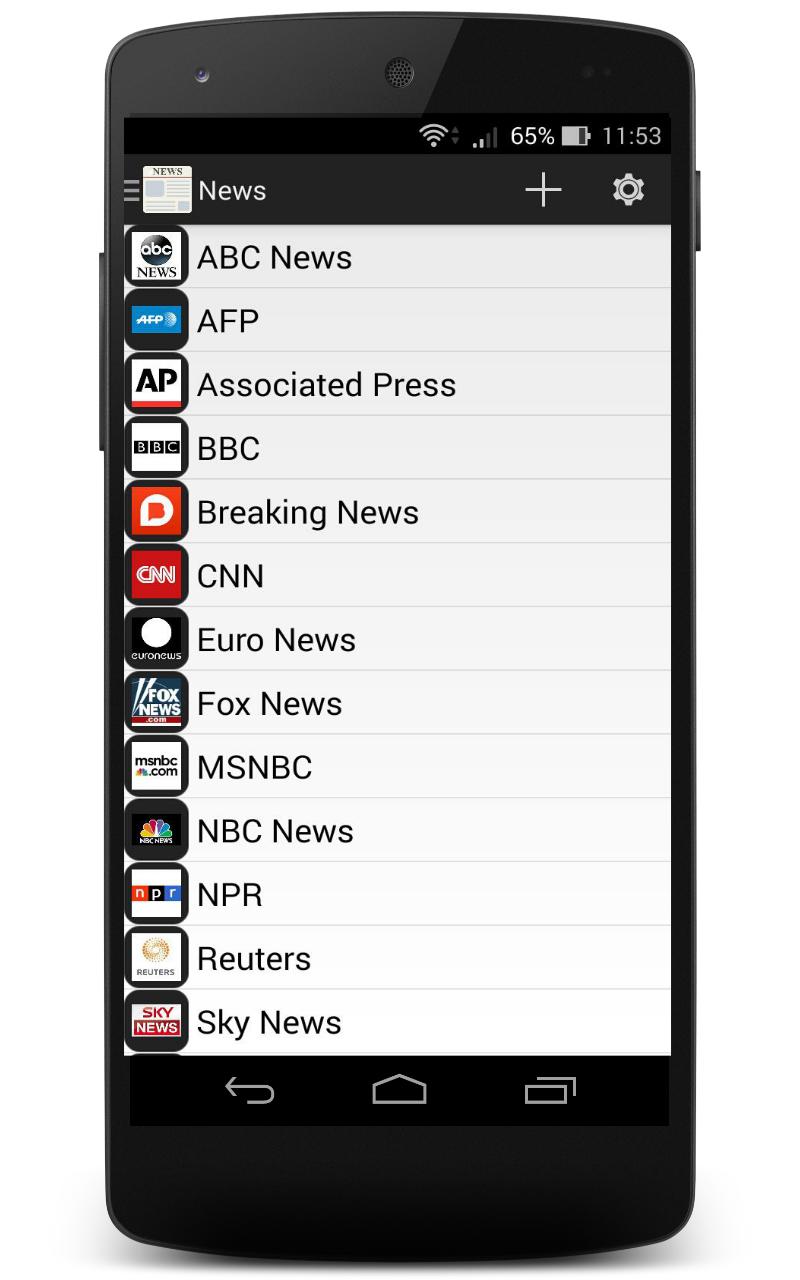The height and width of the screenshot is (1280, 800).
Task: Select the Fox News logo icon
Action: click(156, 703)
